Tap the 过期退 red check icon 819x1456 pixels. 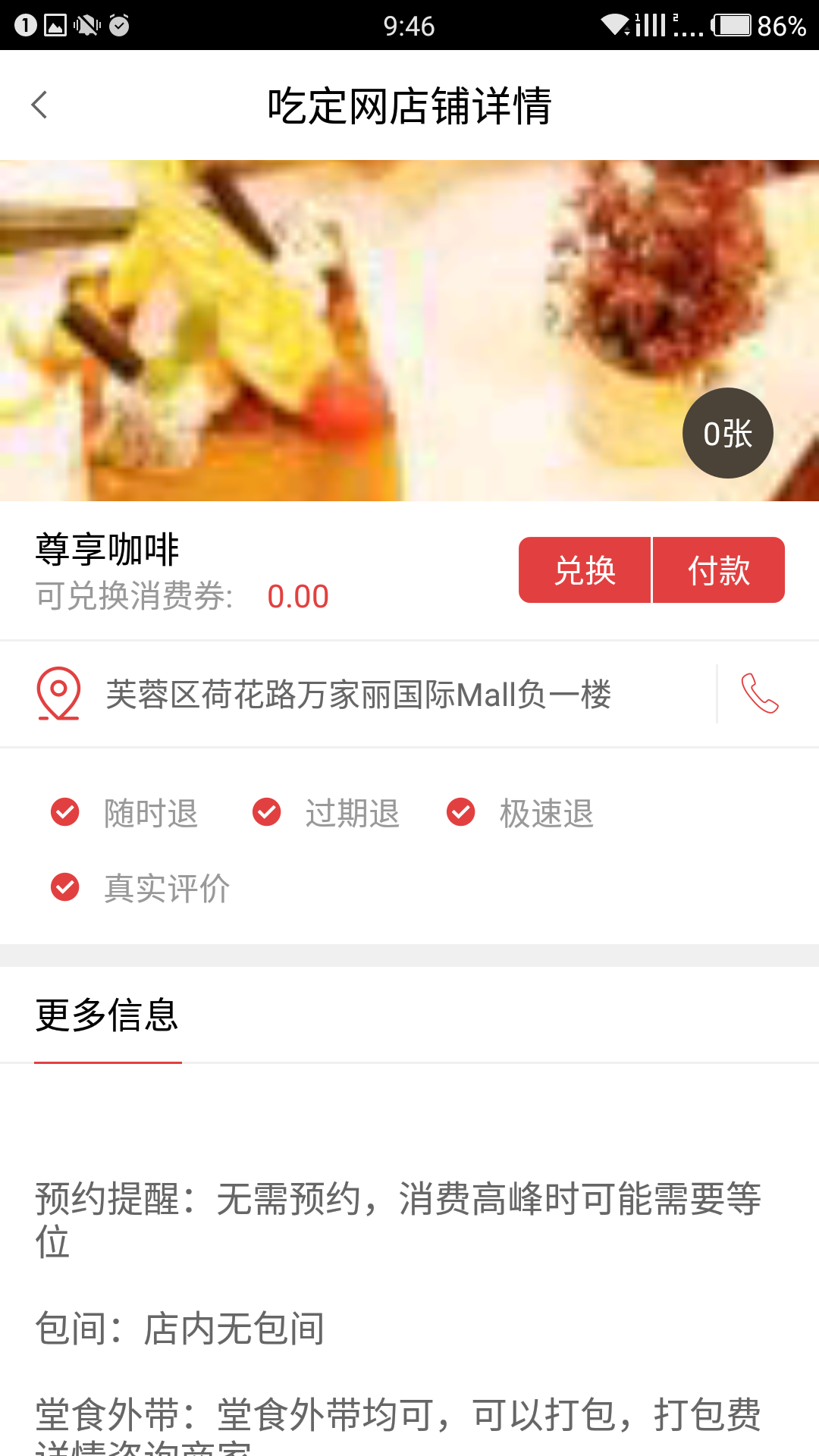click(266, 812)
